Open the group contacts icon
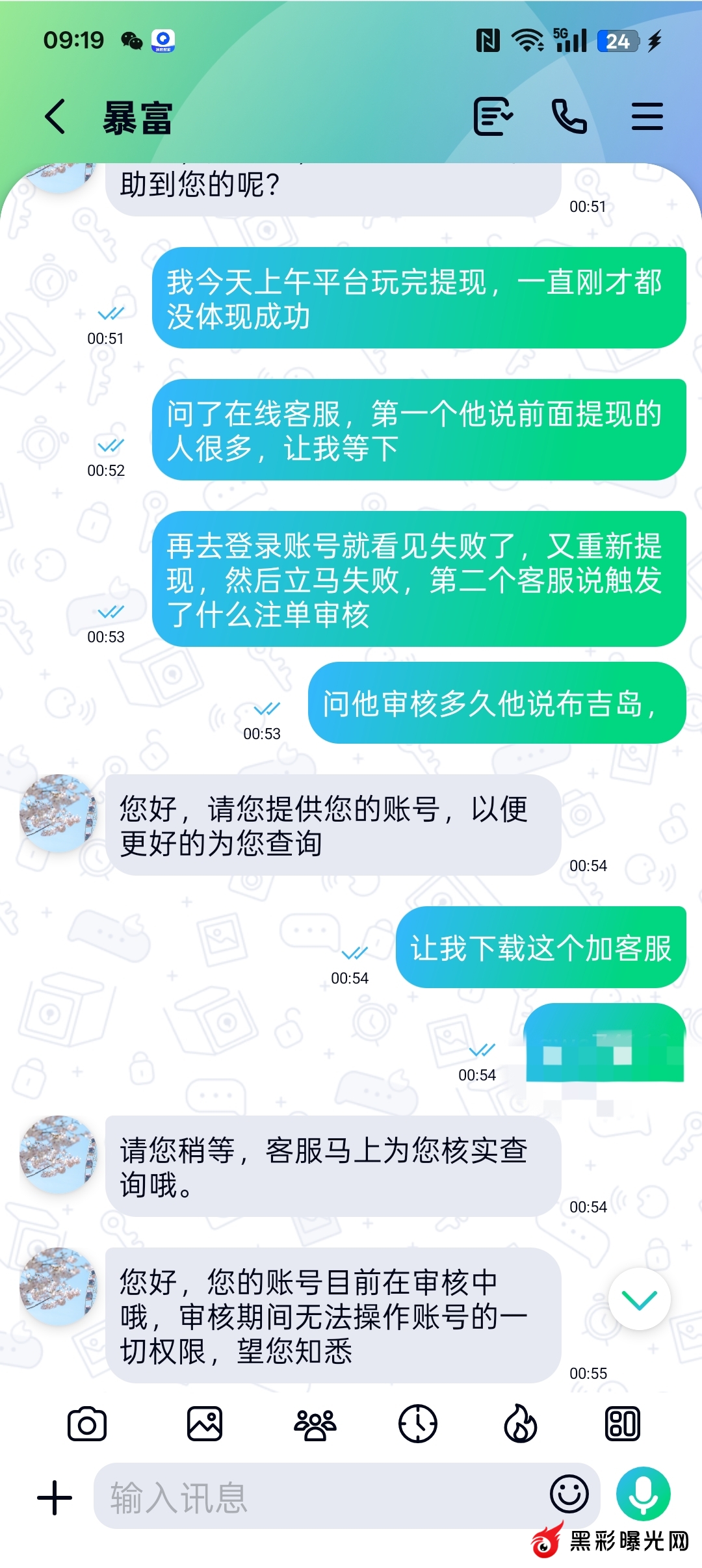The height and width of the screenshot is (1568, 702). pos(315,1424)
